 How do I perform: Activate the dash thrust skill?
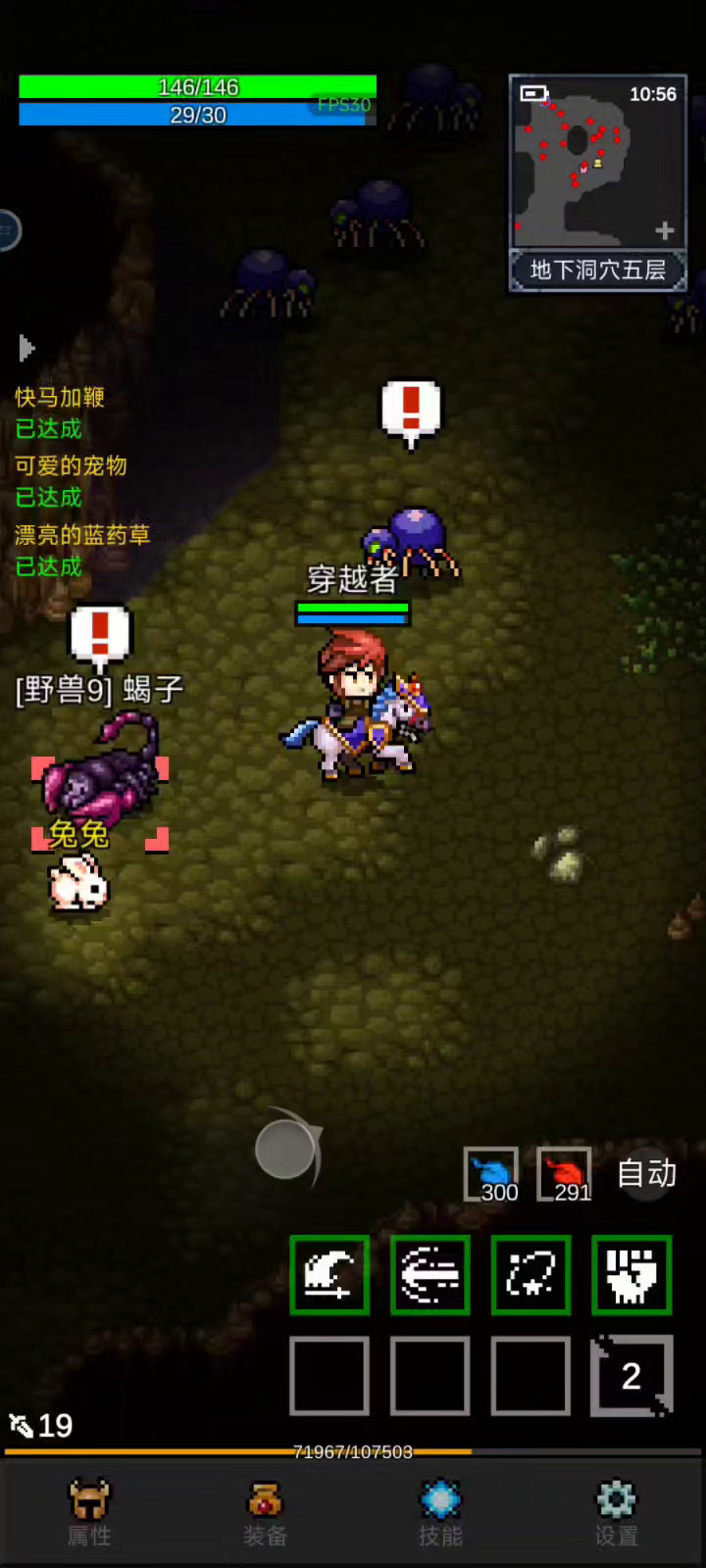[x=430, y=1275]
